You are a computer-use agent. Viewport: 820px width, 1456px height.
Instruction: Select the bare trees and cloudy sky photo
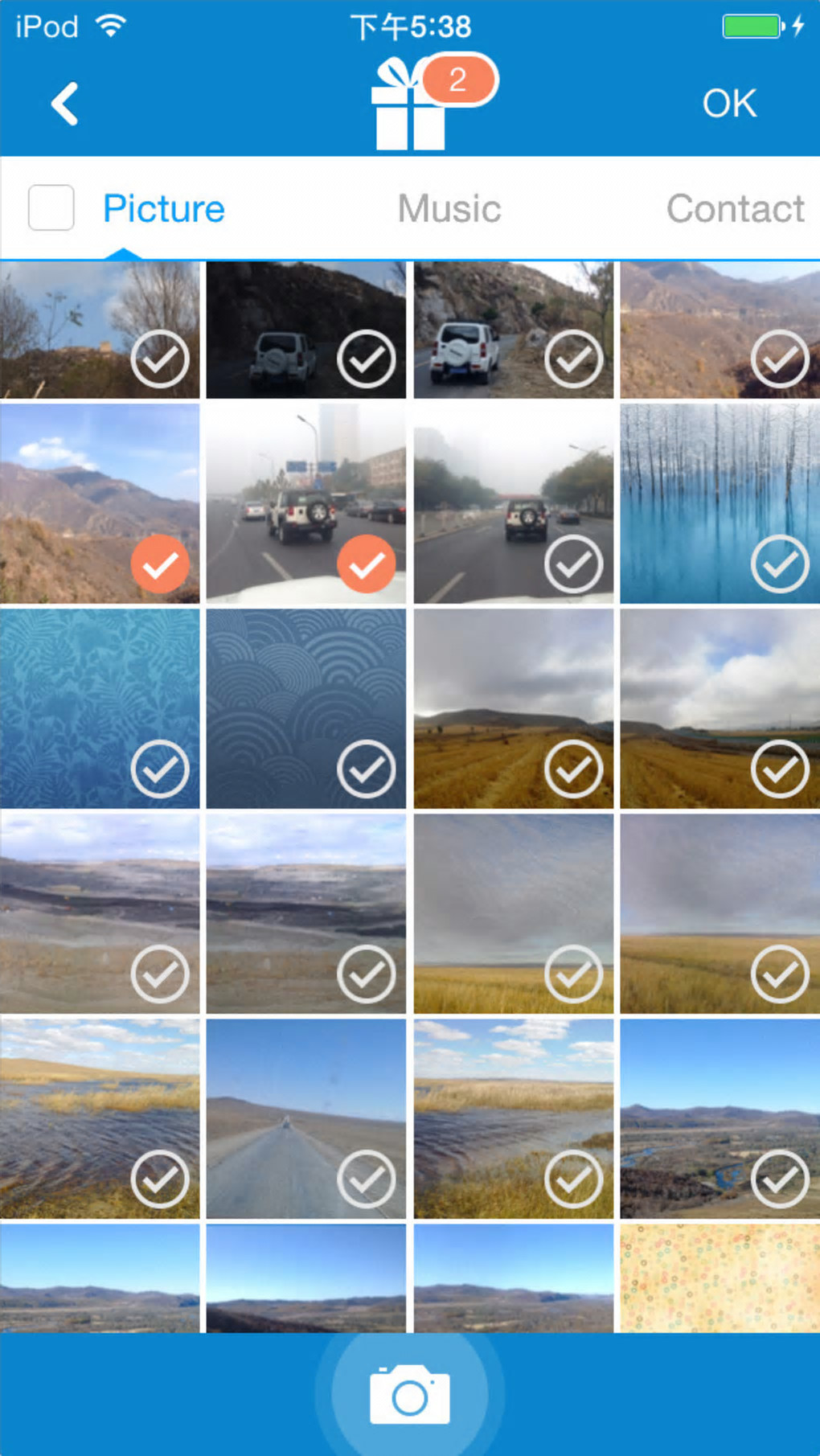(x=160, y=359)
